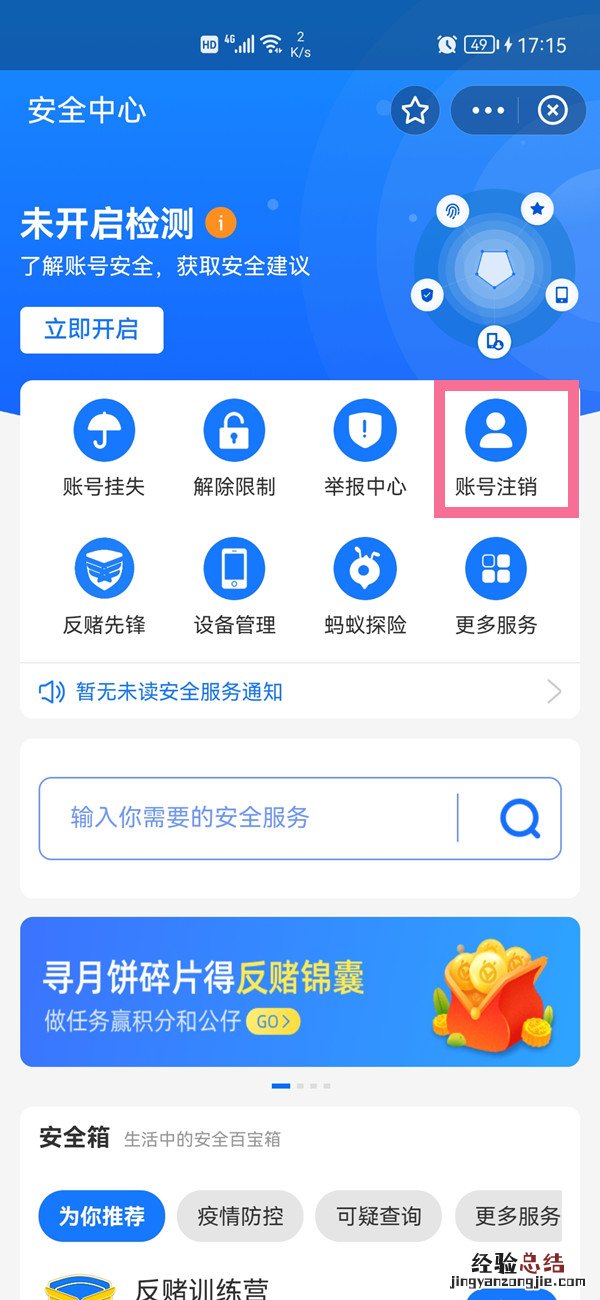Open the orange info icon

[221, 222]
